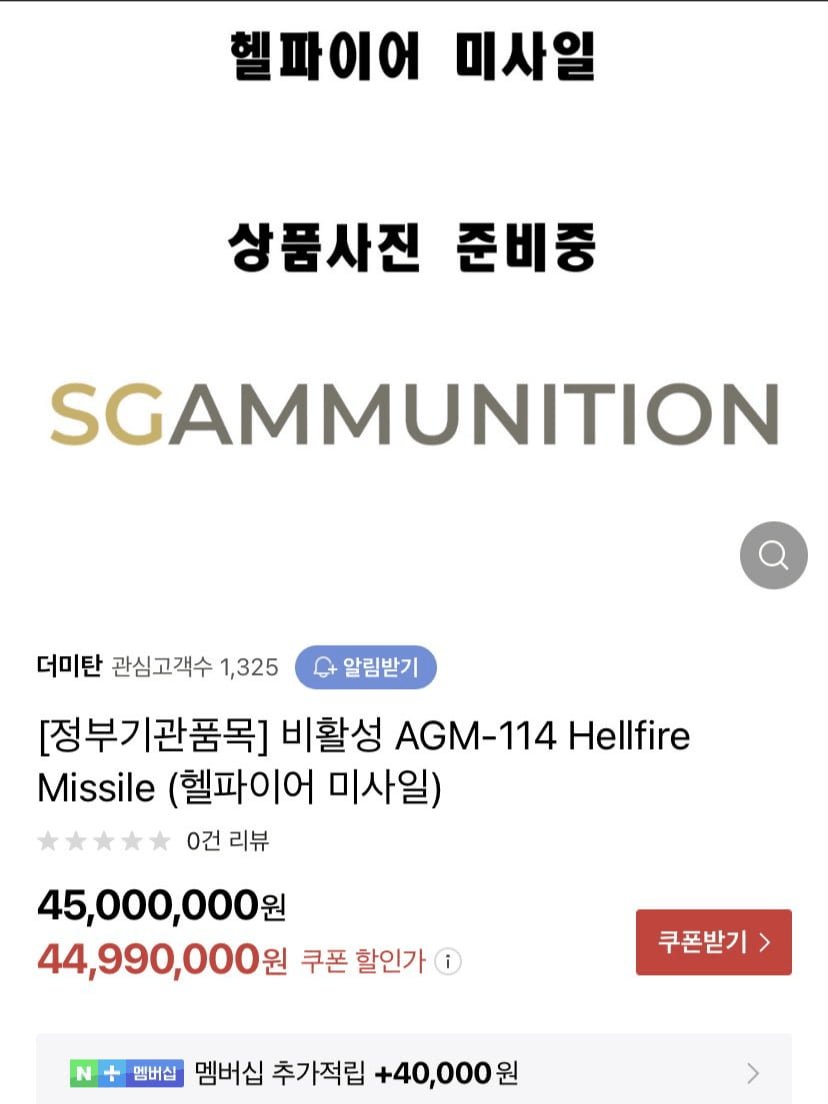Tap the 알림받기 notification button
Screen dimensions: 828x1104
(x=365, y=667)
